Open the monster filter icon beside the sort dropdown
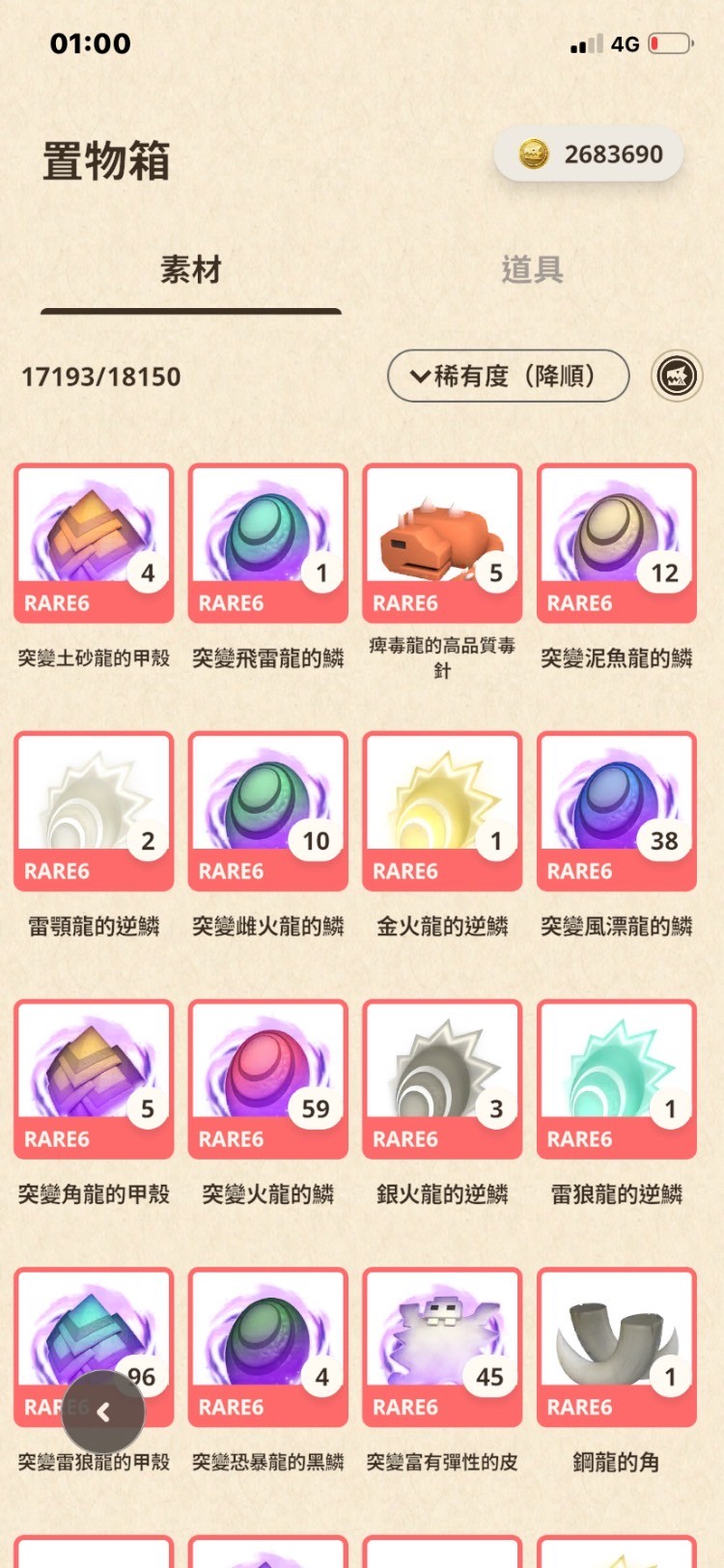This screenshot has height=1568, width=724. tap(676, 375)
